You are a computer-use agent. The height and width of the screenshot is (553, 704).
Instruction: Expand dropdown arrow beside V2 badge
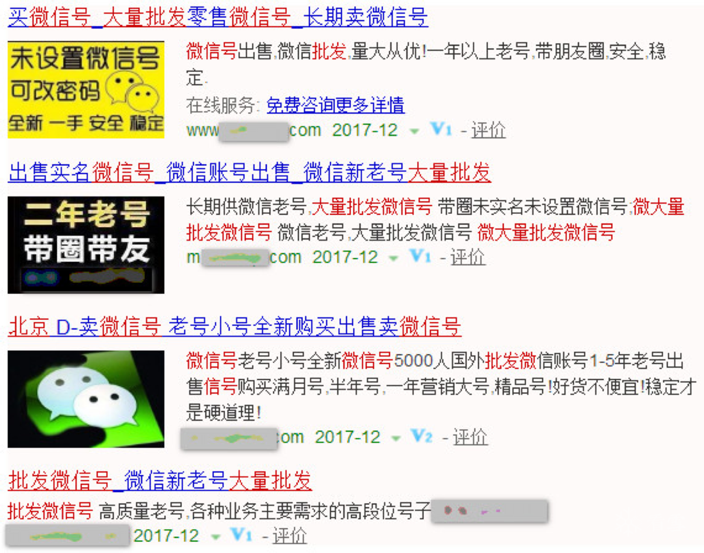396,438
